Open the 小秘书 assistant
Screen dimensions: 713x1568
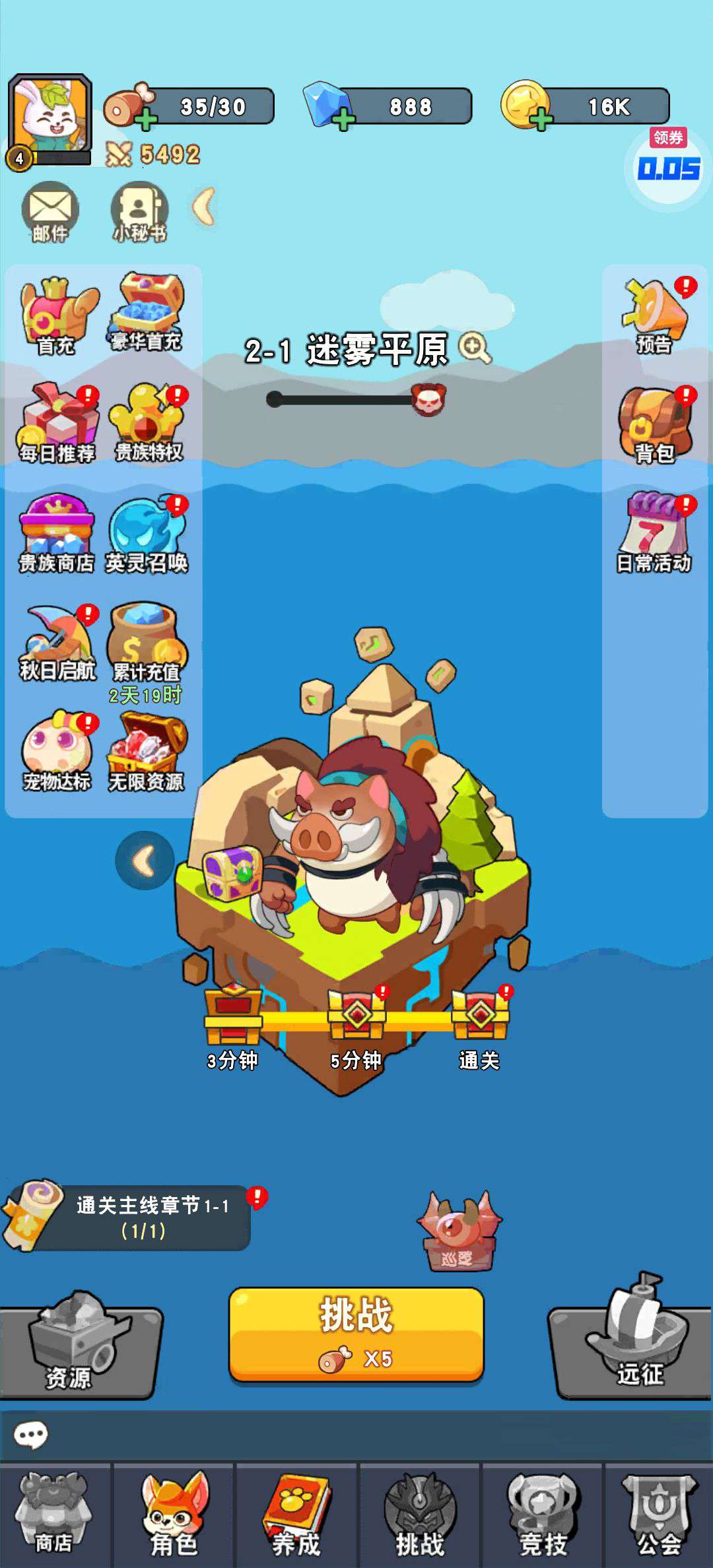tap(139, 211)
